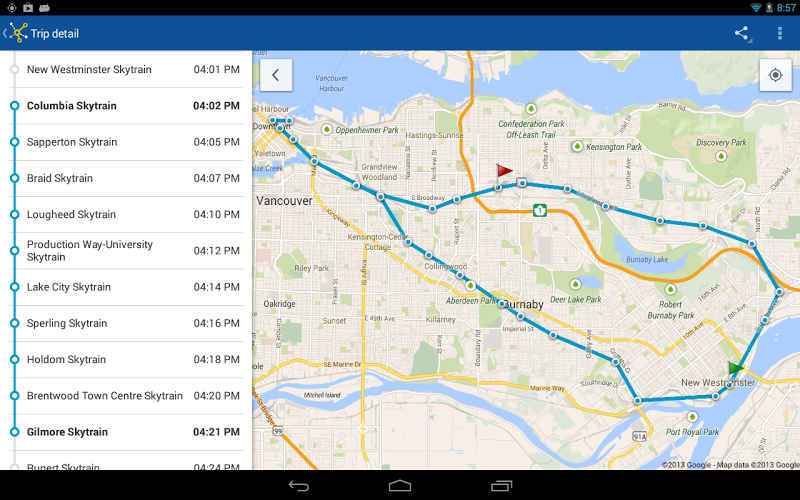This screenshot has width=800, height=500.
Task: Go back via Trip detail app icon
Action: click(17, 33)
